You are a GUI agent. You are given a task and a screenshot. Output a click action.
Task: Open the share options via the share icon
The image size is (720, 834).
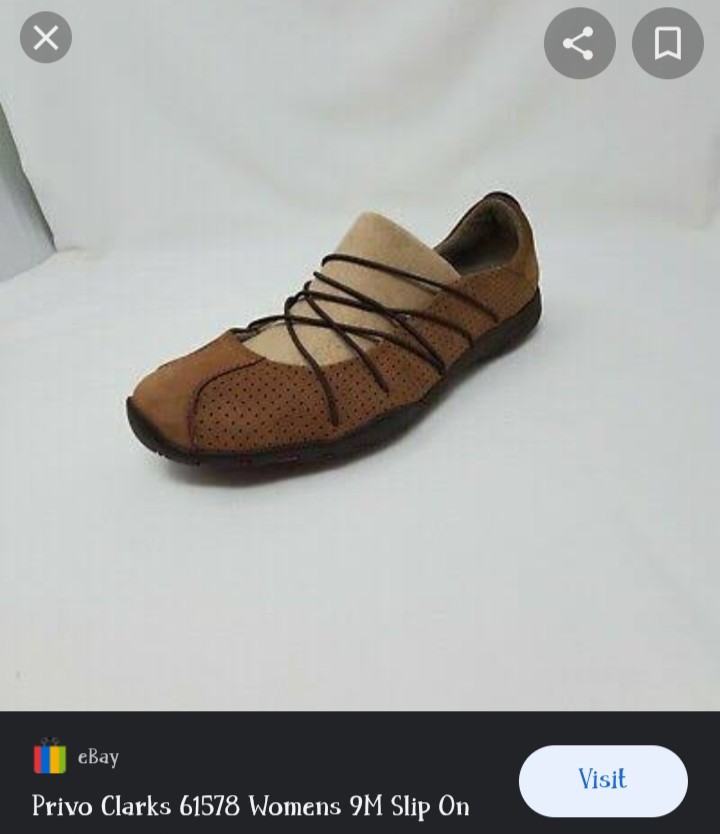point(580,42)
